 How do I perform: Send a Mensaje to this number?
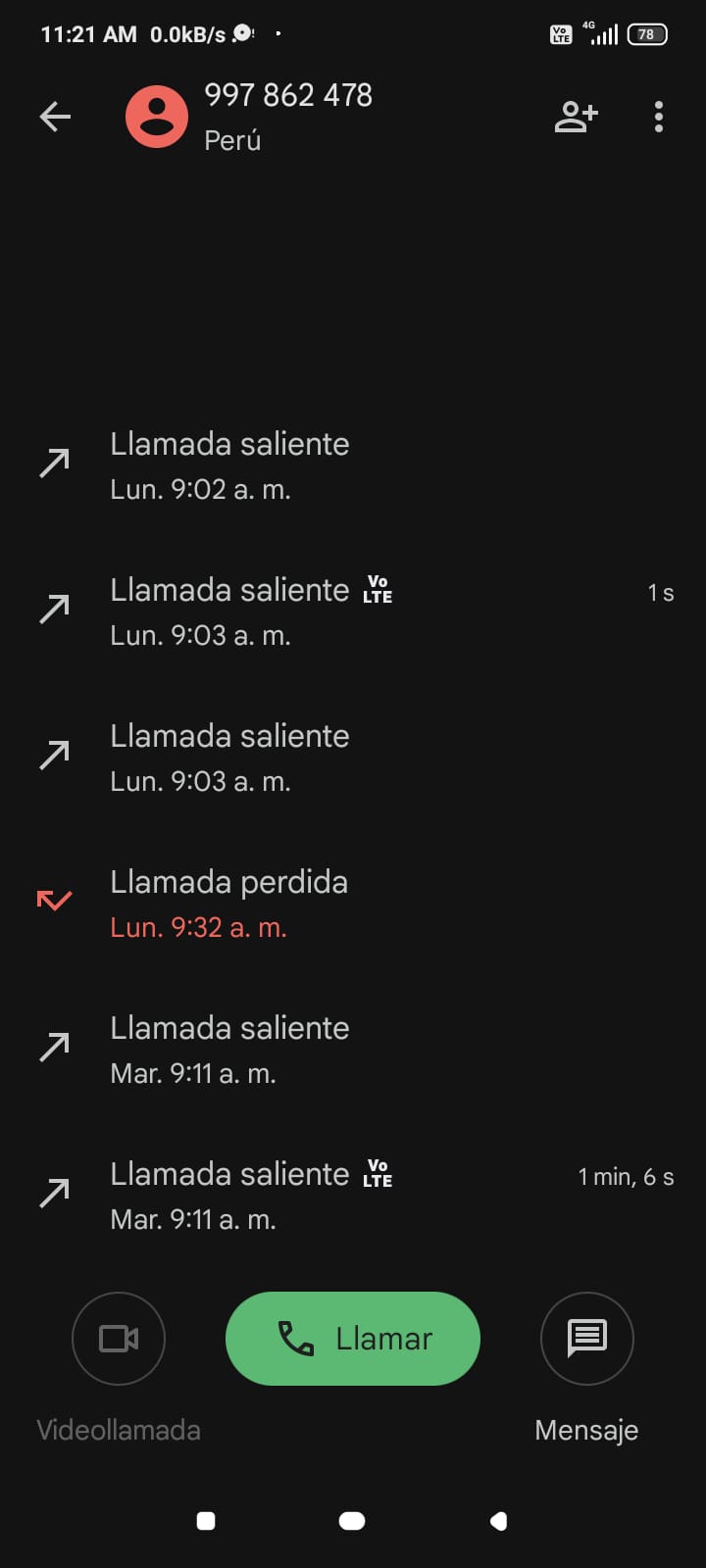pos(587,1339)
